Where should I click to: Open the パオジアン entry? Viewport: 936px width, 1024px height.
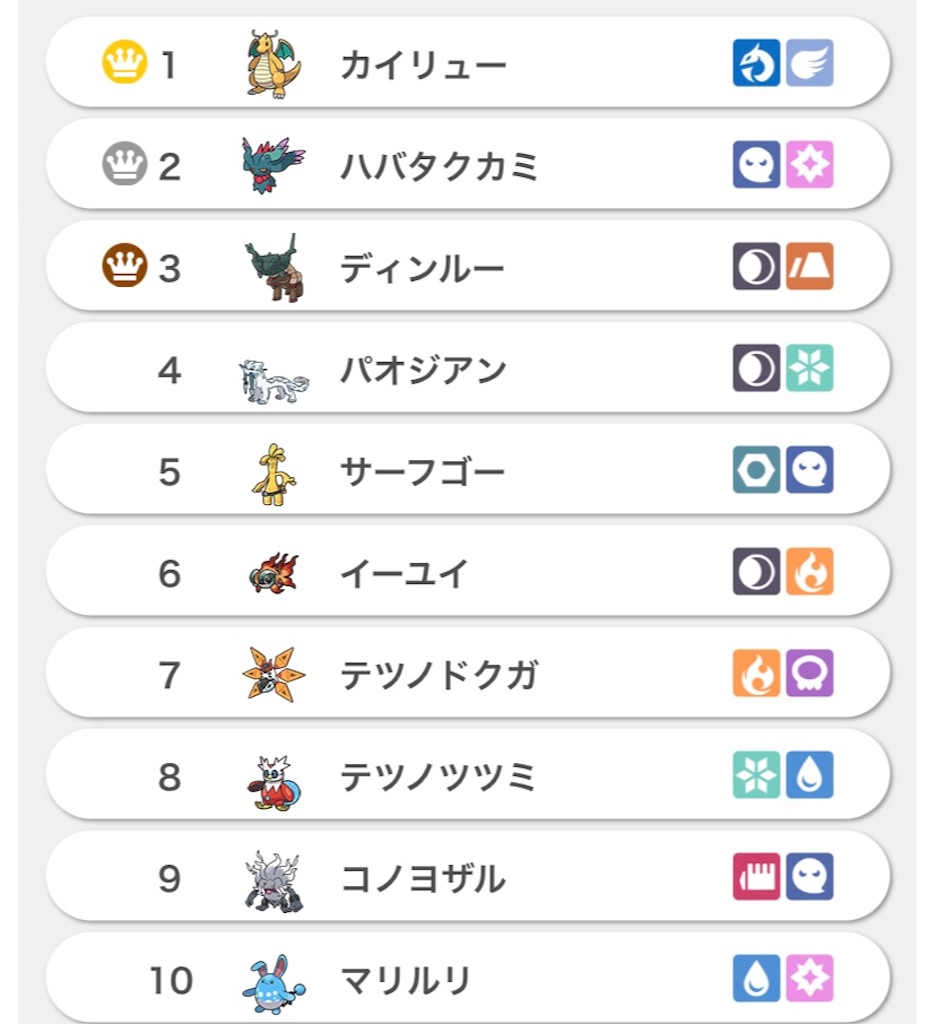pos(467,370)
